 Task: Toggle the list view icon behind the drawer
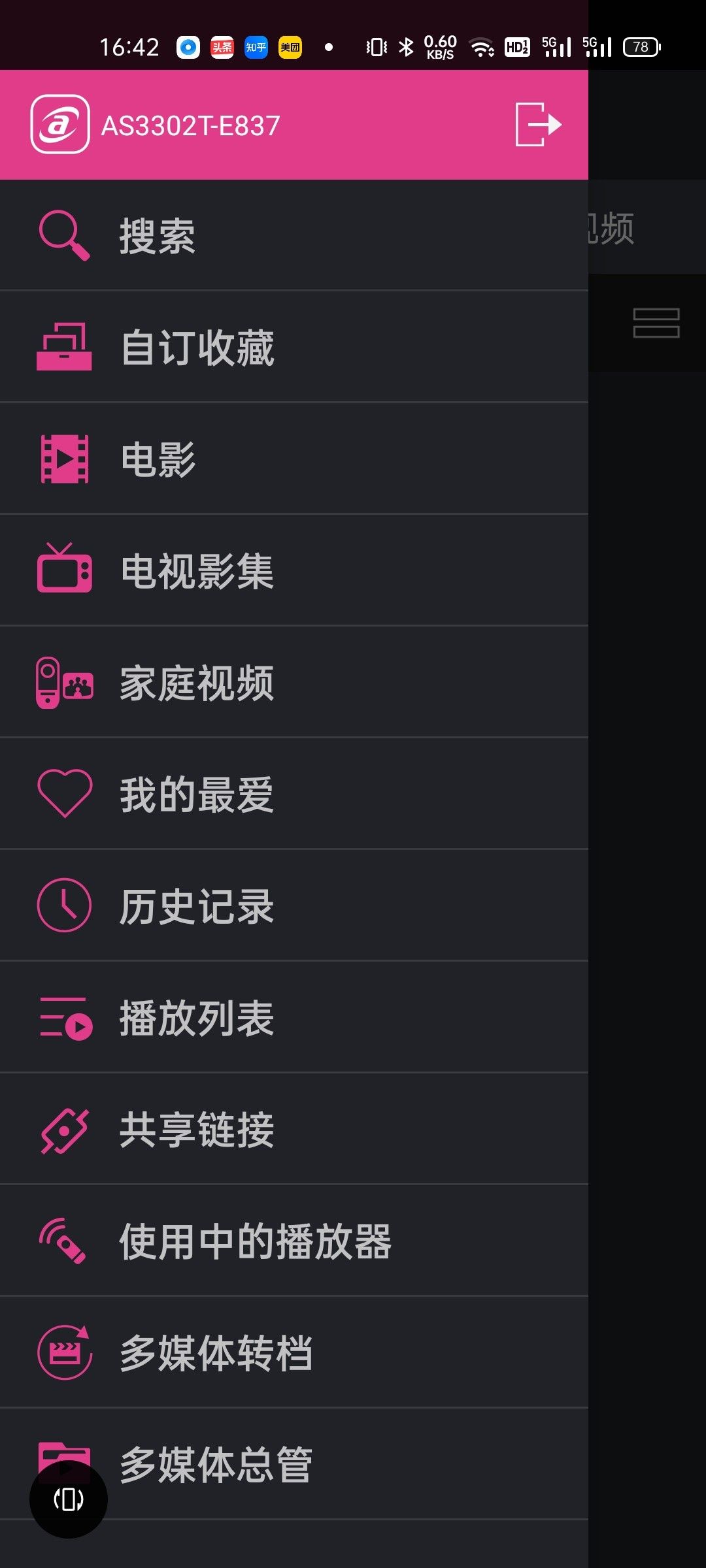pos(656,323)
